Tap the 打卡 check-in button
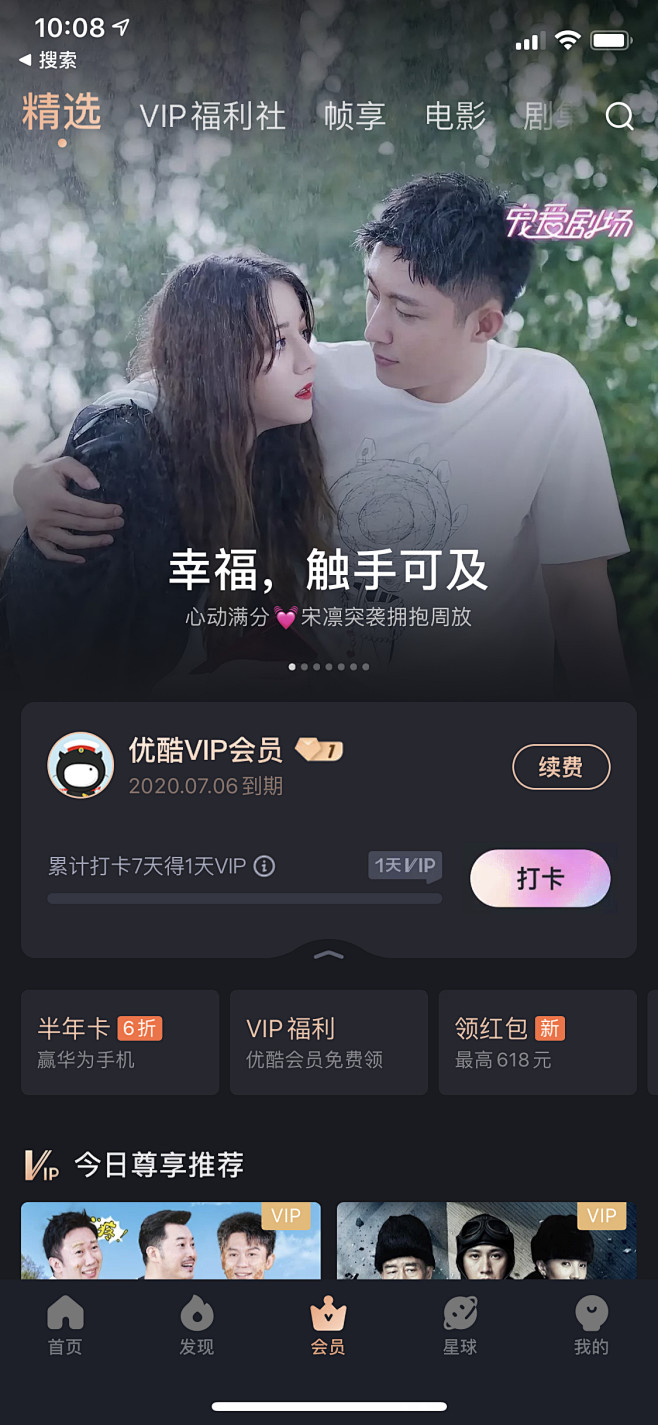The height and width of the screenshot is (1425, 658). pos(540,878)
